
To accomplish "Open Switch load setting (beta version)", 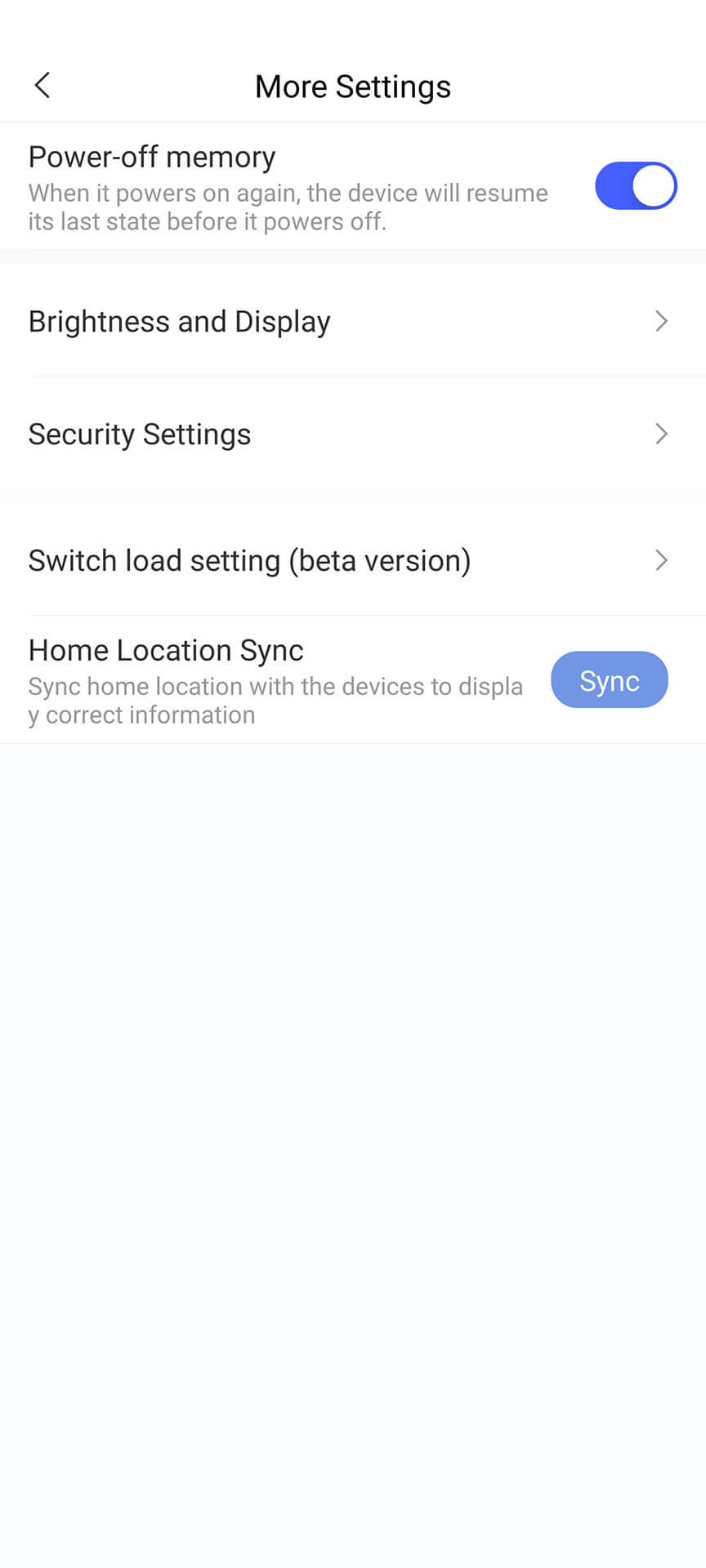I will [x=353, y=560].
